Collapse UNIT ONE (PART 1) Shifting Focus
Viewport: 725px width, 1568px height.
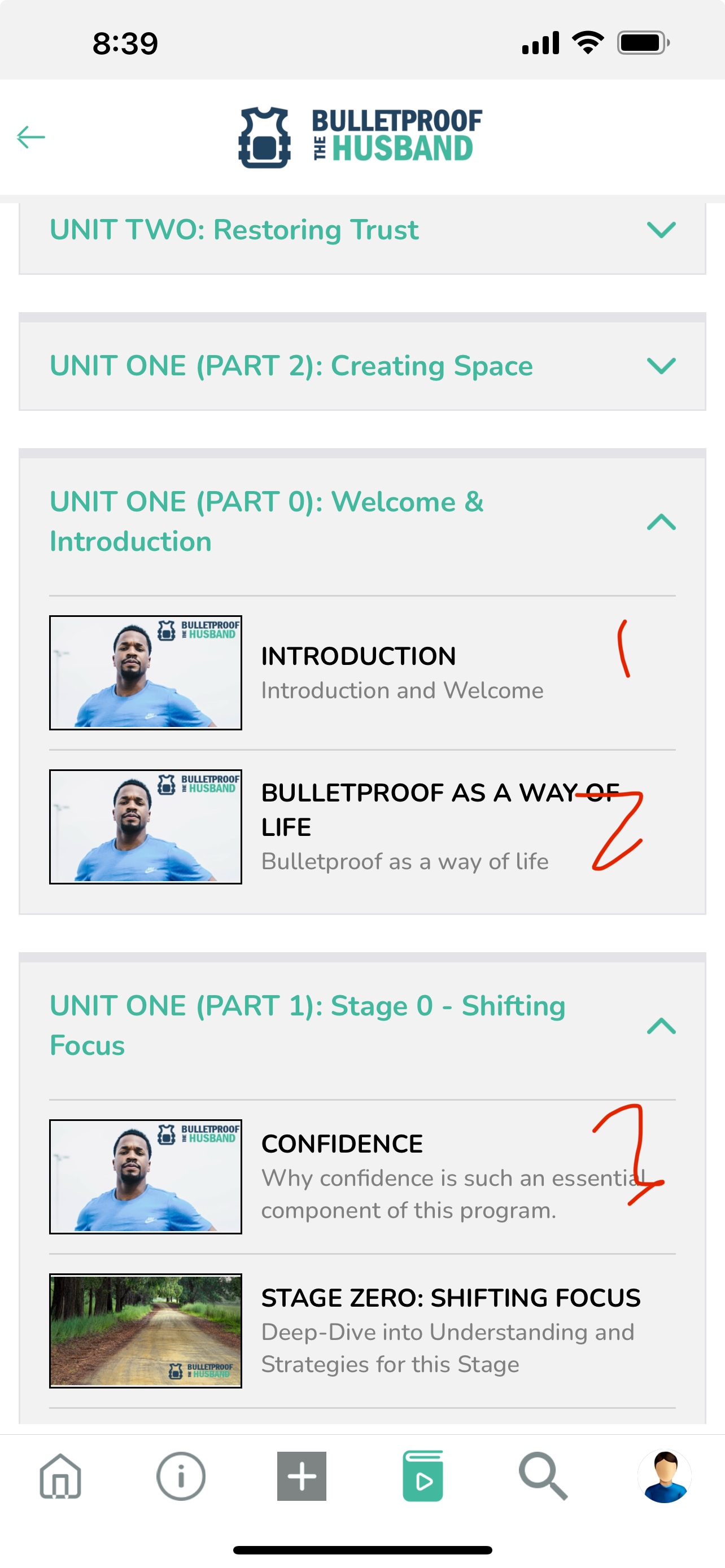(661, 1026)
